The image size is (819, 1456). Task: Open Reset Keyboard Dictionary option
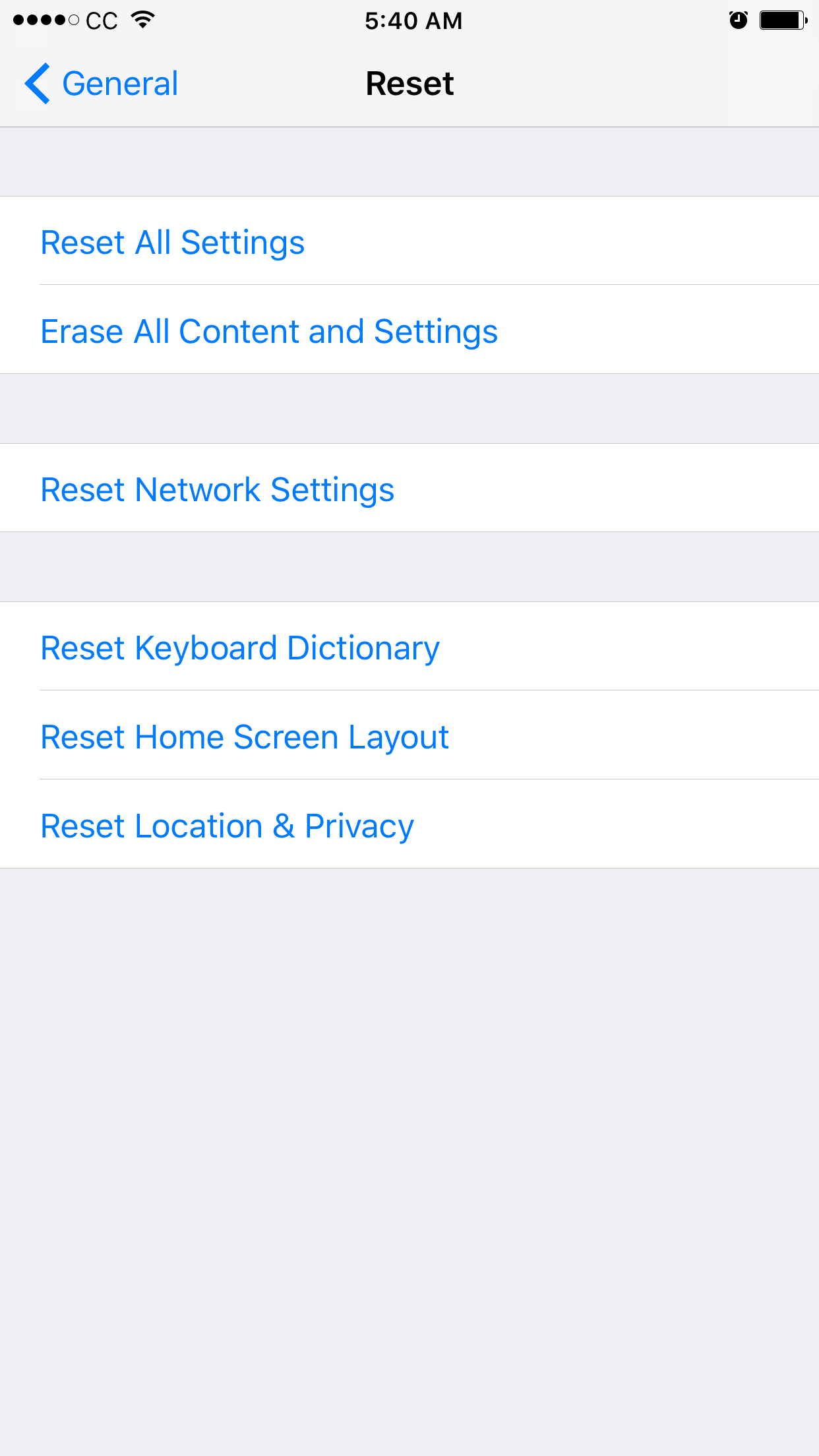point(240,648)
